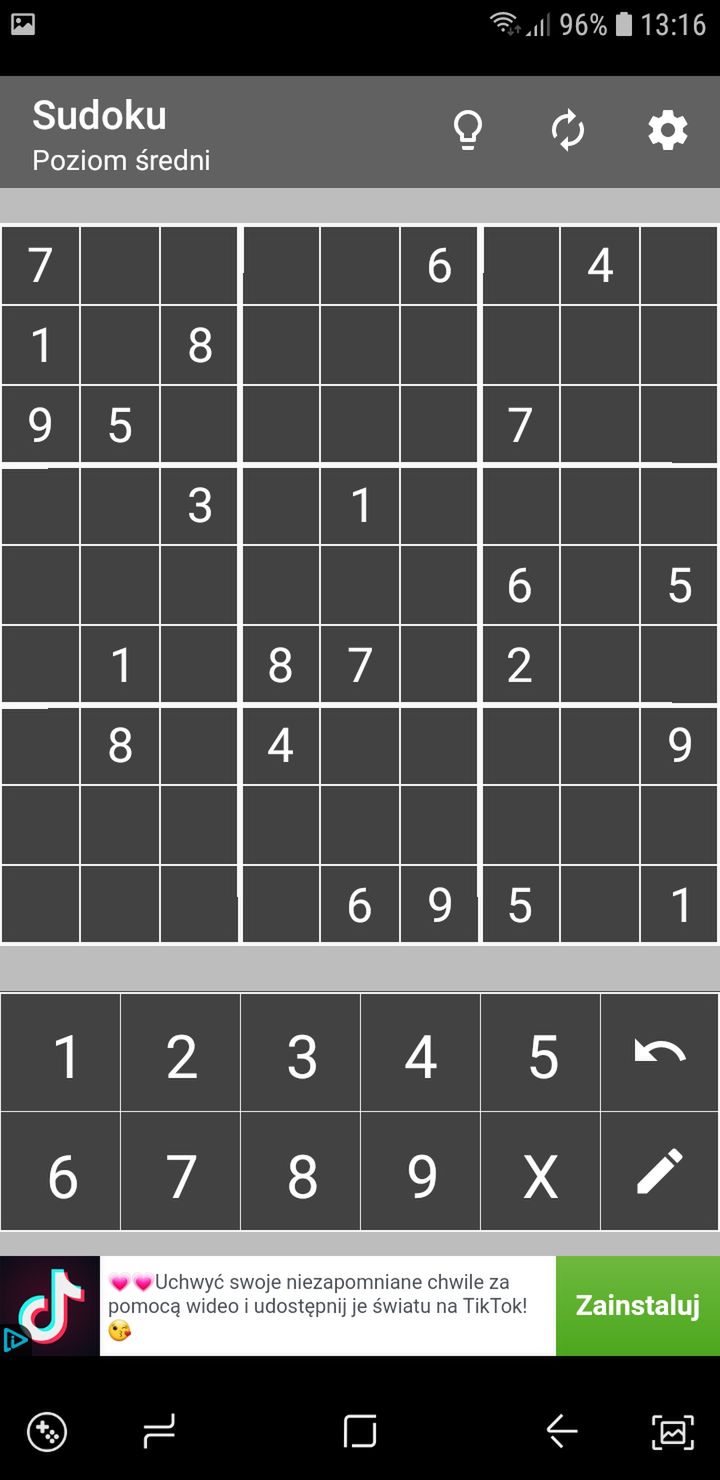Enter digit 8 from the number pad
This screenshot has width=720, height=1480.
(301, 1171)
